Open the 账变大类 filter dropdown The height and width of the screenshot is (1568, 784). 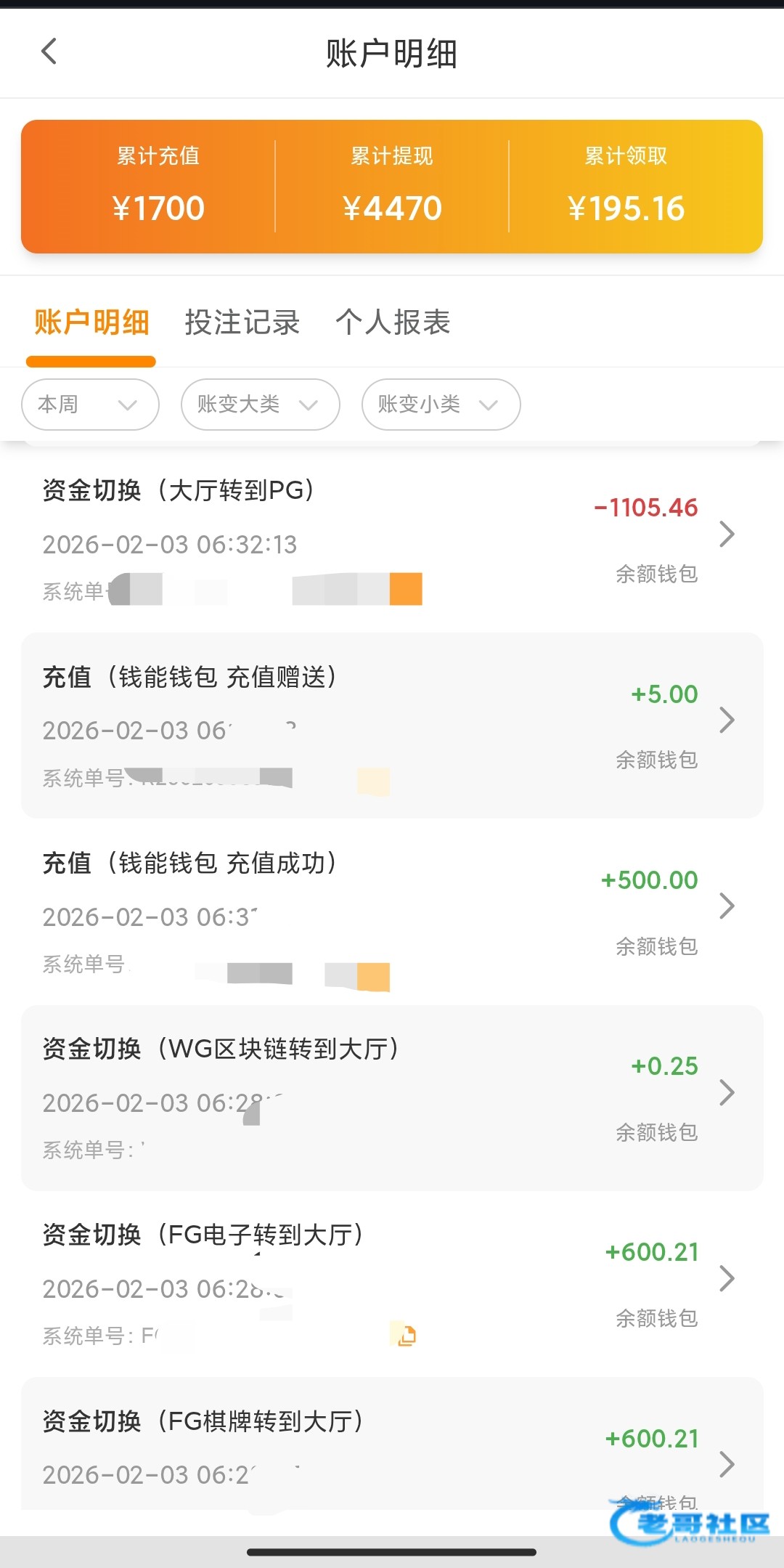(x=260, y=405)
